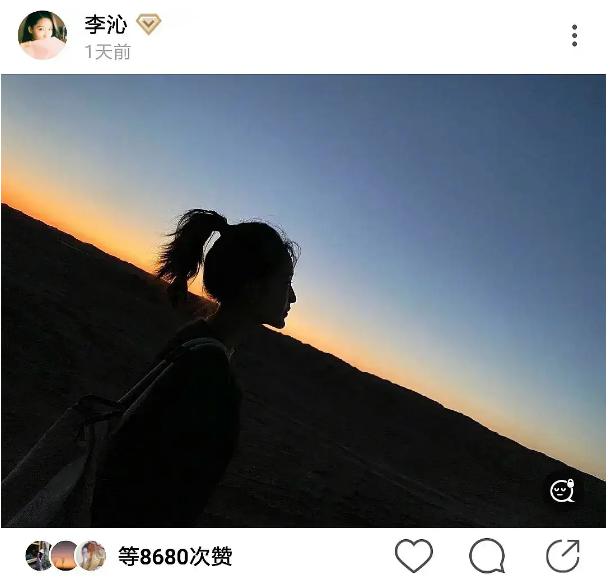Open the post's three-dot overflow menu
This screenshot has width=610, height=588.
(x=574, y=36)
